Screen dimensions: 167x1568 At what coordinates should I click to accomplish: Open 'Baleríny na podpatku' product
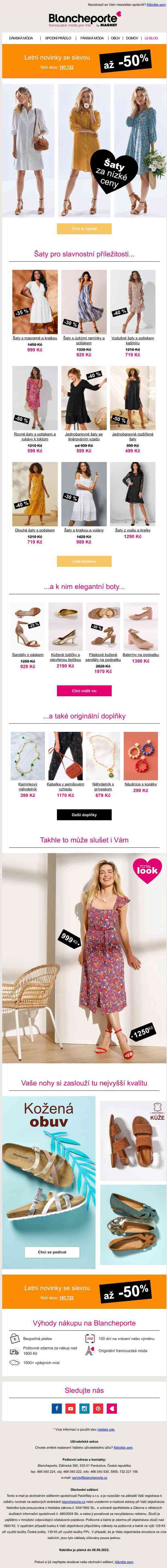point(141,655)
